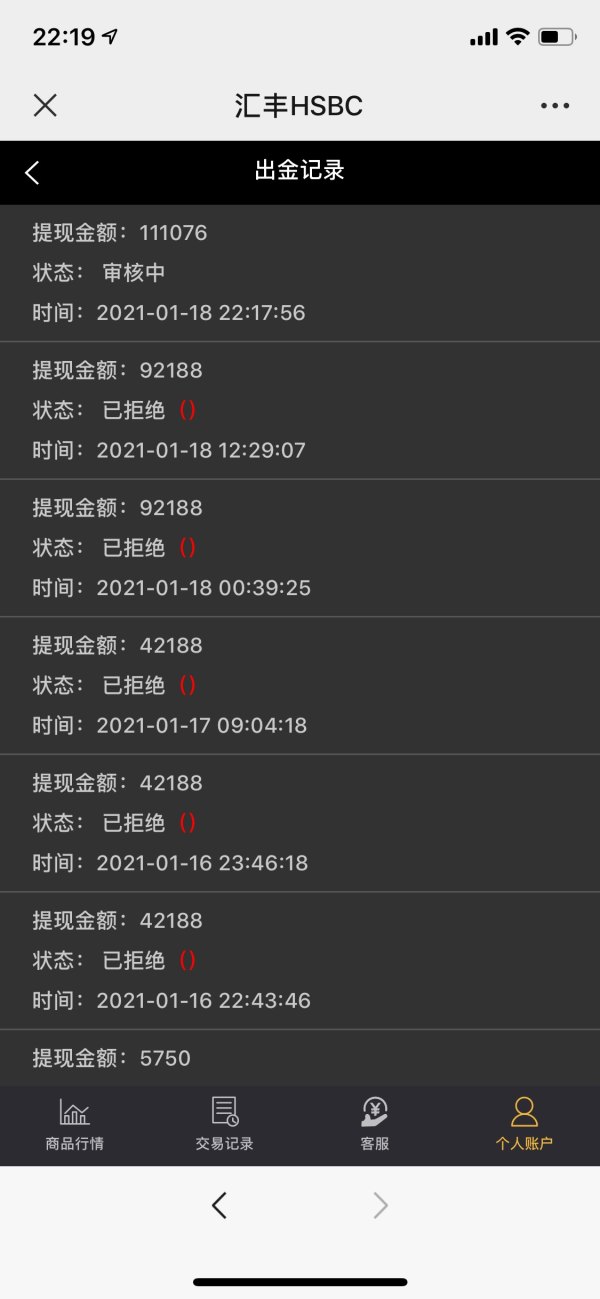Open the 交易记录 tab
Screen dimensions: 600x1299
pos(224,1123)
